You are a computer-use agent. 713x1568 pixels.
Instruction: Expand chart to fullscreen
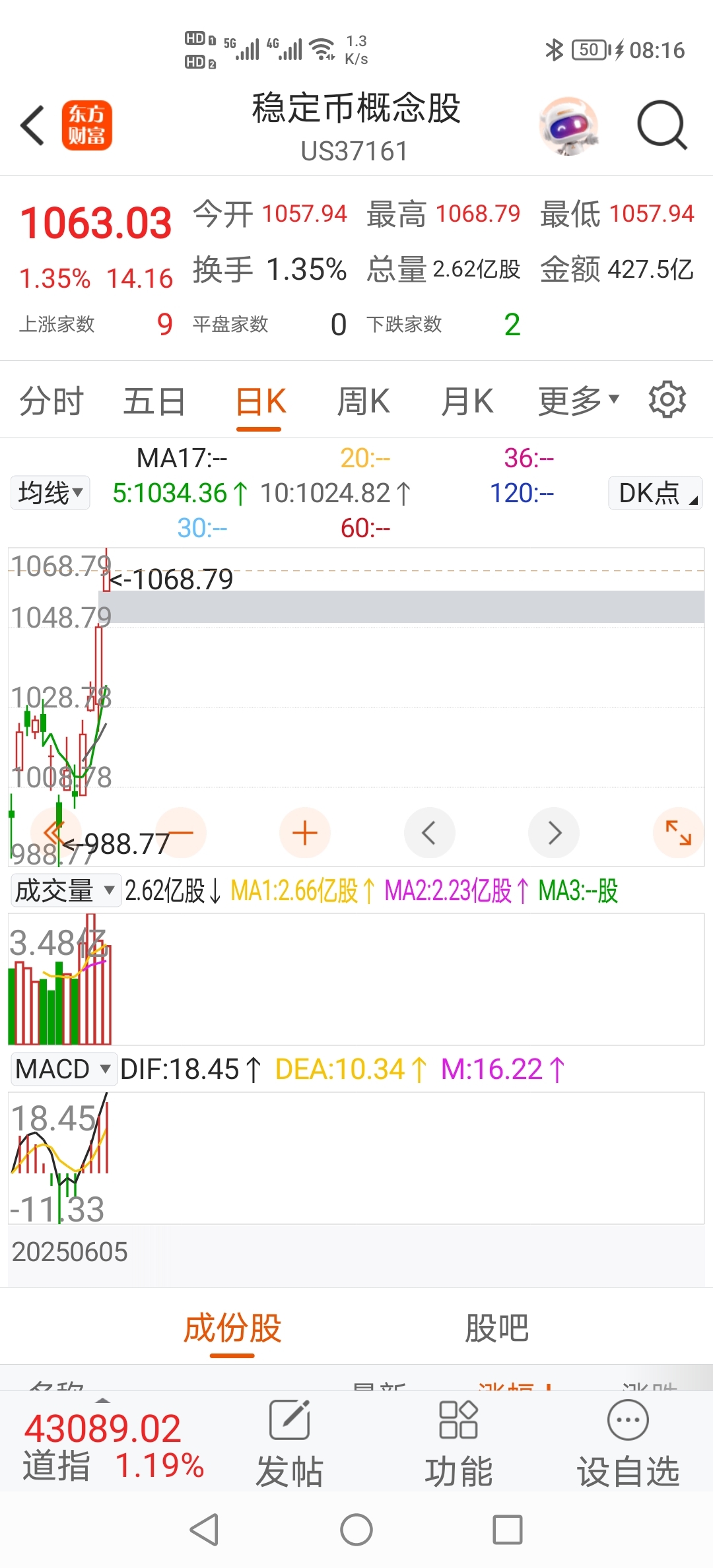[678, 833]
